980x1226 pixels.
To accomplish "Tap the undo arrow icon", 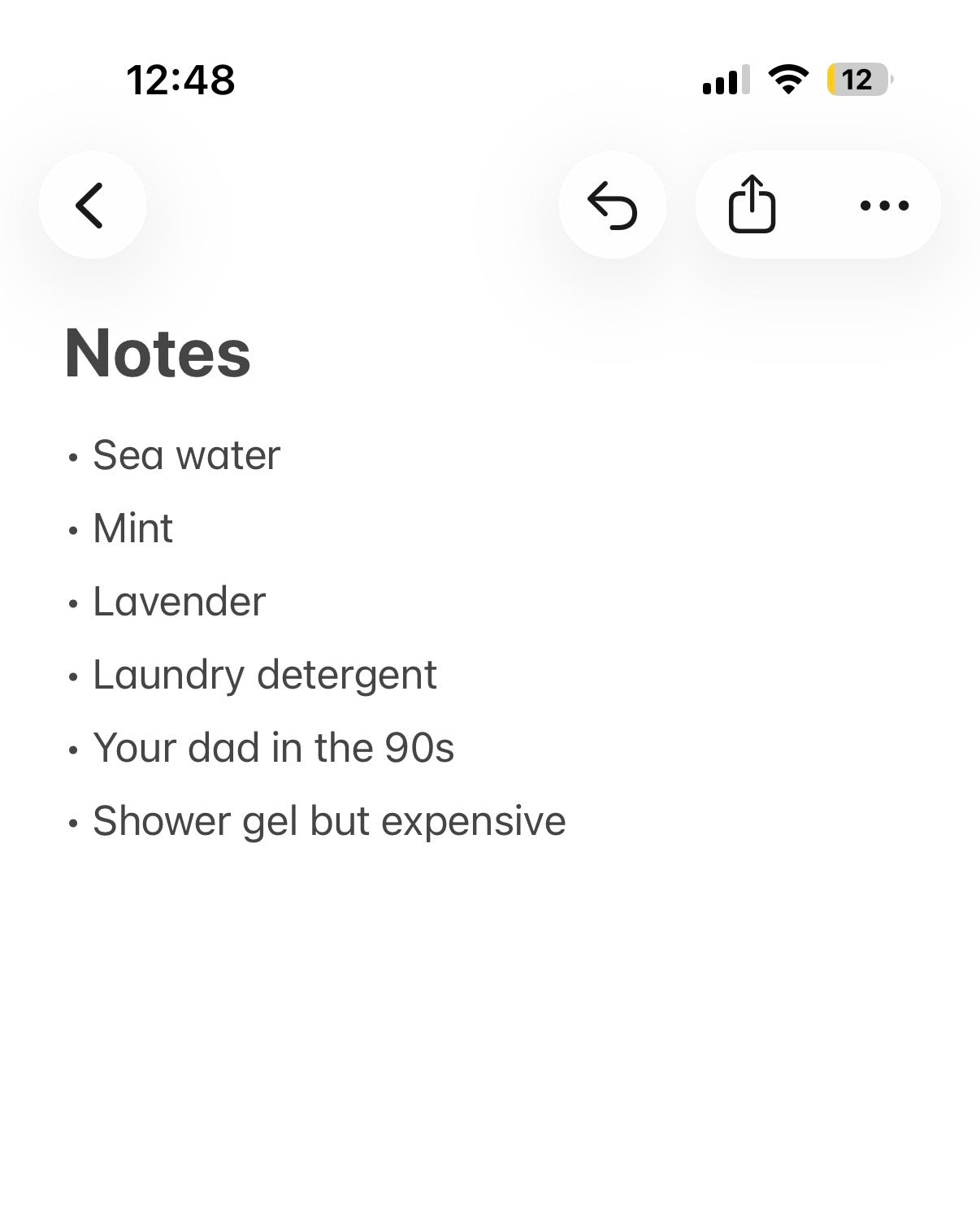I will [x=612, y=205].
